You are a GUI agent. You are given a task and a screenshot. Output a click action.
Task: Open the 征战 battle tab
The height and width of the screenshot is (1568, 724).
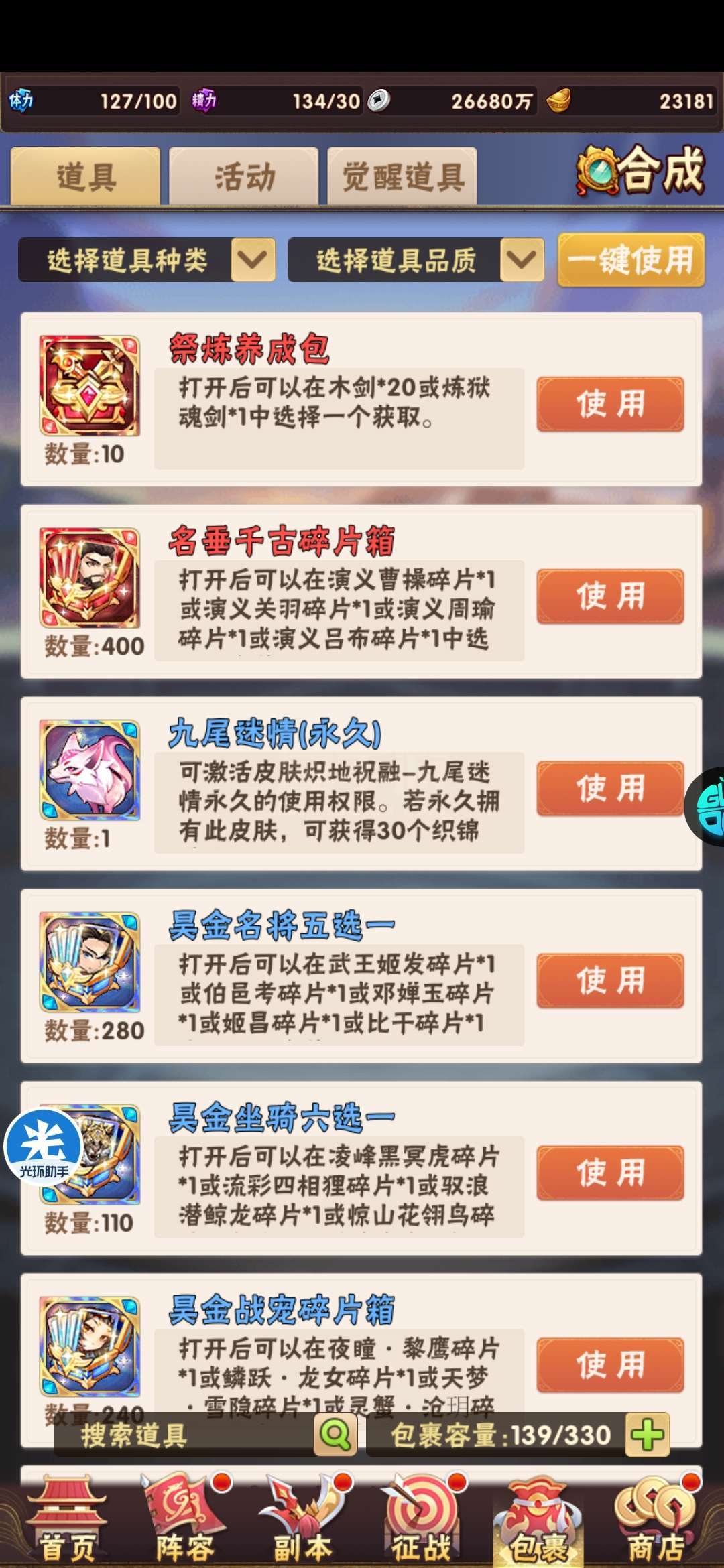tap(421, 1521)
